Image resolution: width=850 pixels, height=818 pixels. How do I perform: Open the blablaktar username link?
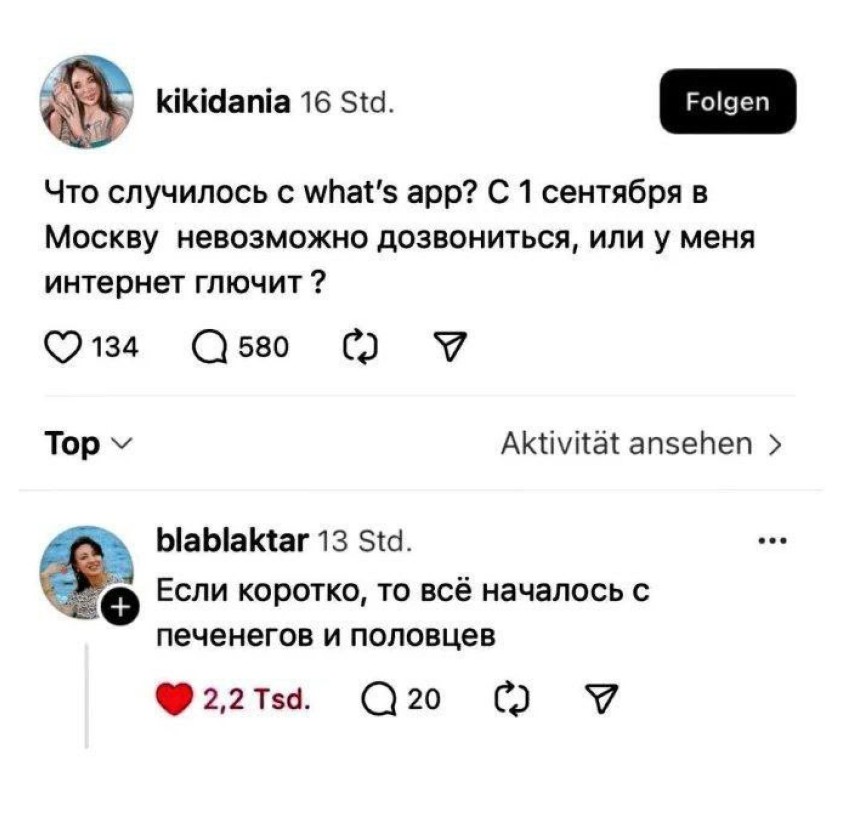coord(233,543)
